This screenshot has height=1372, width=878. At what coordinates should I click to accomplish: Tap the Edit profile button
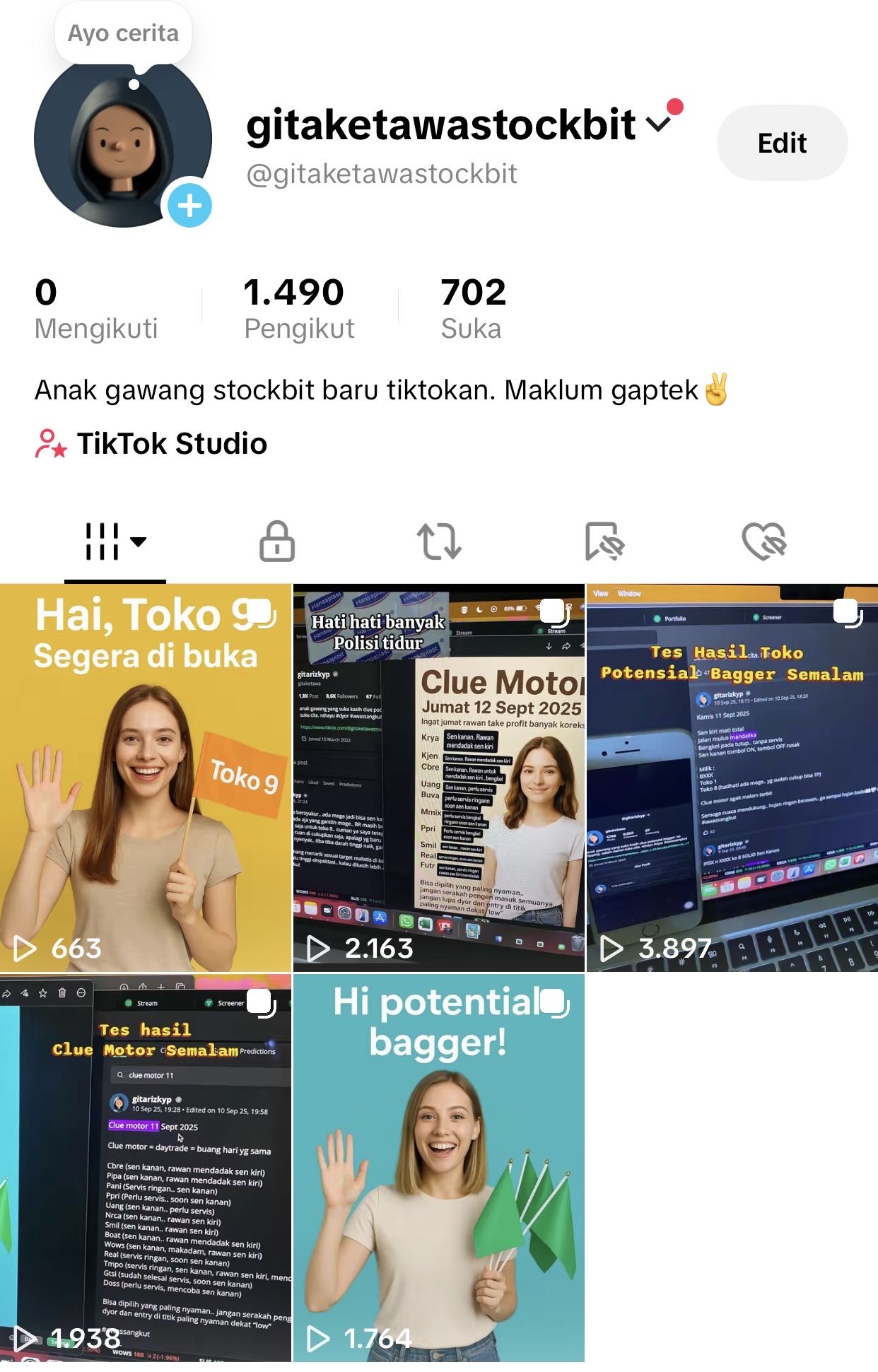coord(782,143)
